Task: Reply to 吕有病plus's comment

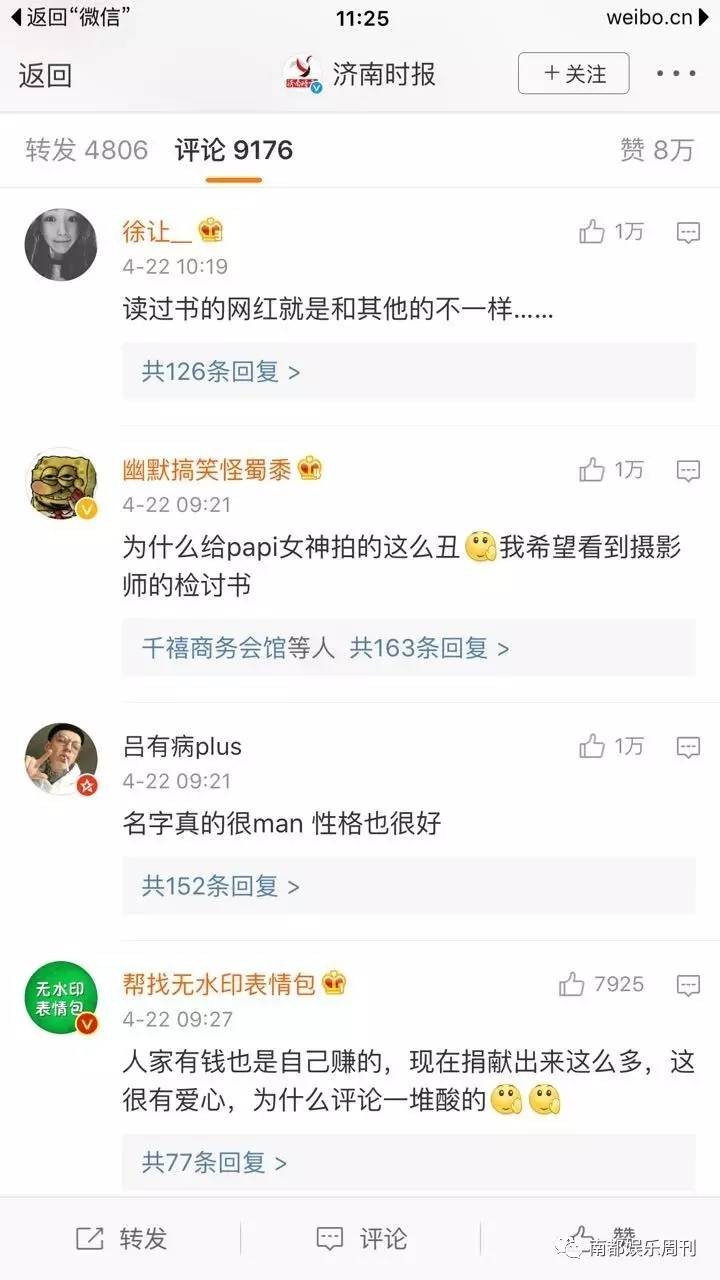Action: (x=688, y=747)
